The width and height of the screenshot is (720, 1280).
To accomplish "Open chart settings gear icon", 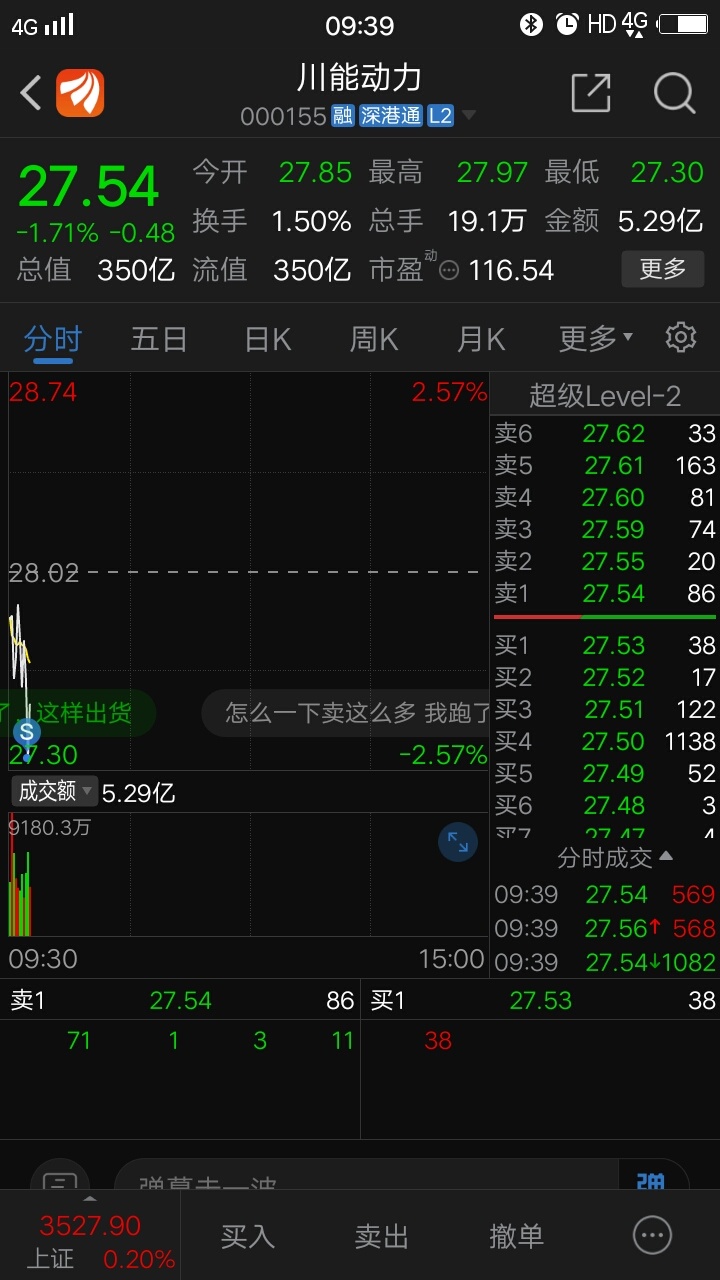I will pos(680,337).
